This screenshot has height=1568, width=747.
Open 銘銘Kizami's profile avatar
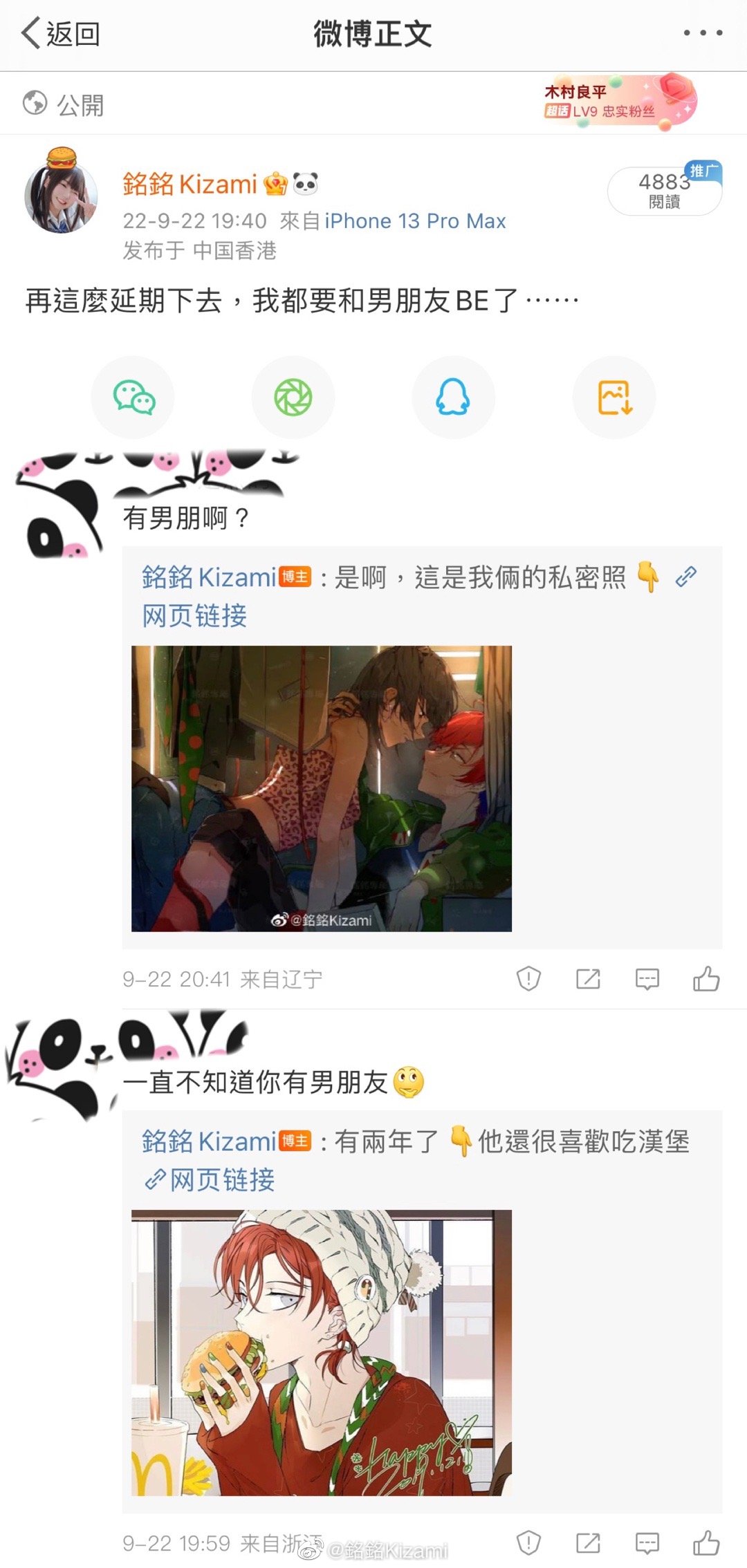[x=61, y=197]
